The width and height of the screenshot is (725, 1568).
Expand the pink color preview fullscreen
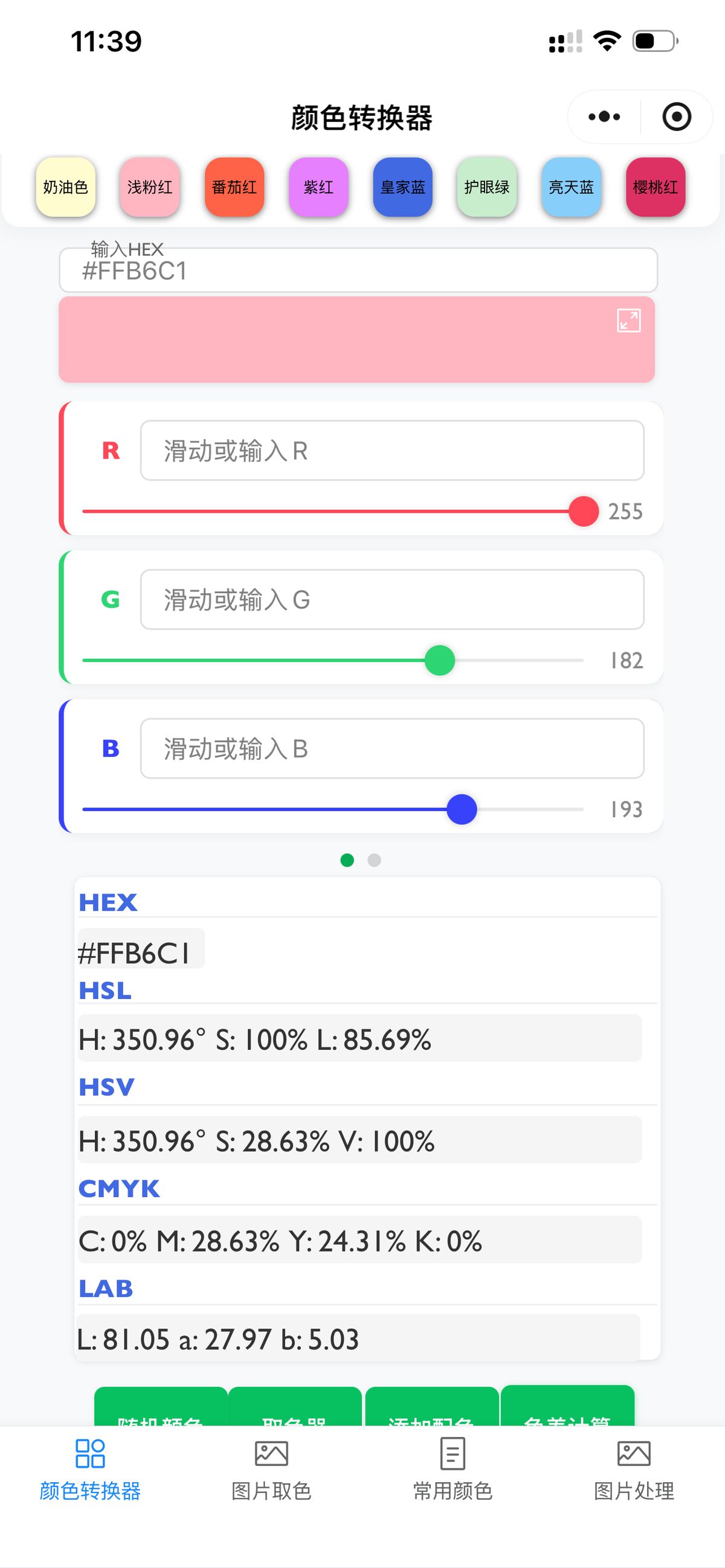click(628, 321)
